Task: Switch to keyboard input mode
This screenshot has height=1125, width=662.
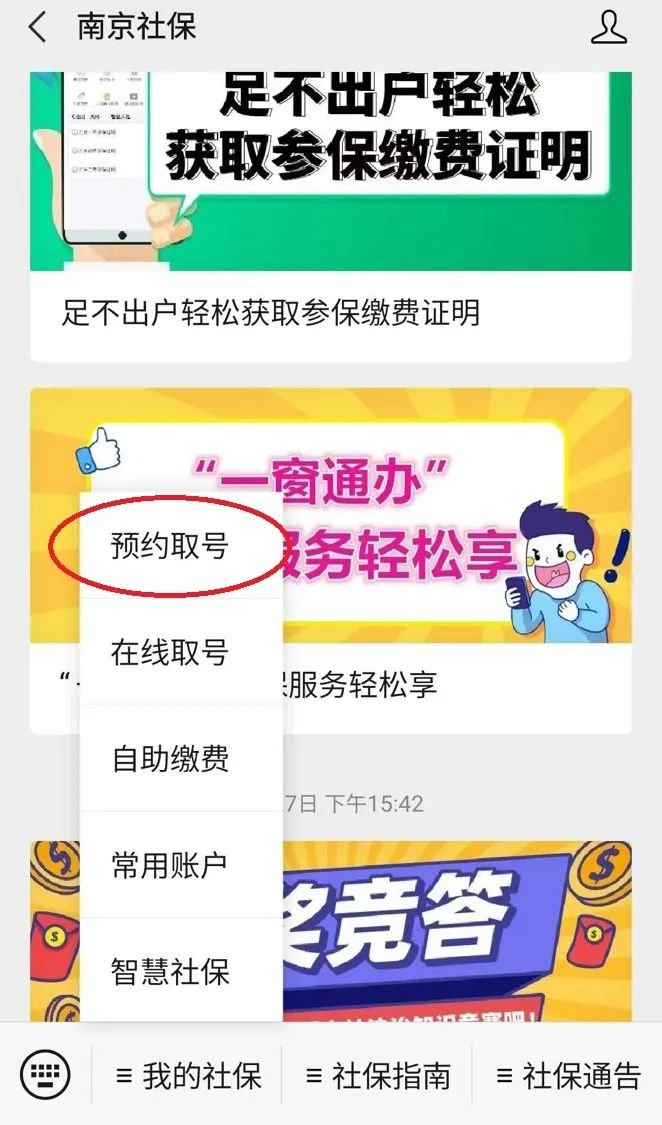Action: [x=45, y=1075]
